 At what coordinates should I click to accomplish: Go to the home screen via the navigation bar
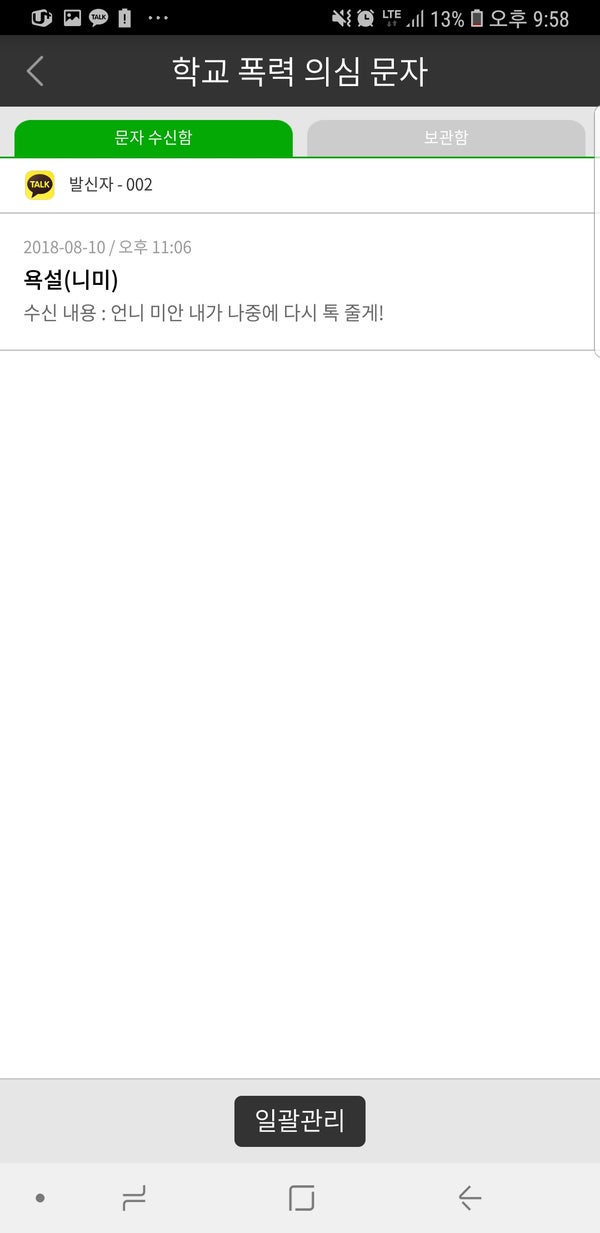[301, 1198]
